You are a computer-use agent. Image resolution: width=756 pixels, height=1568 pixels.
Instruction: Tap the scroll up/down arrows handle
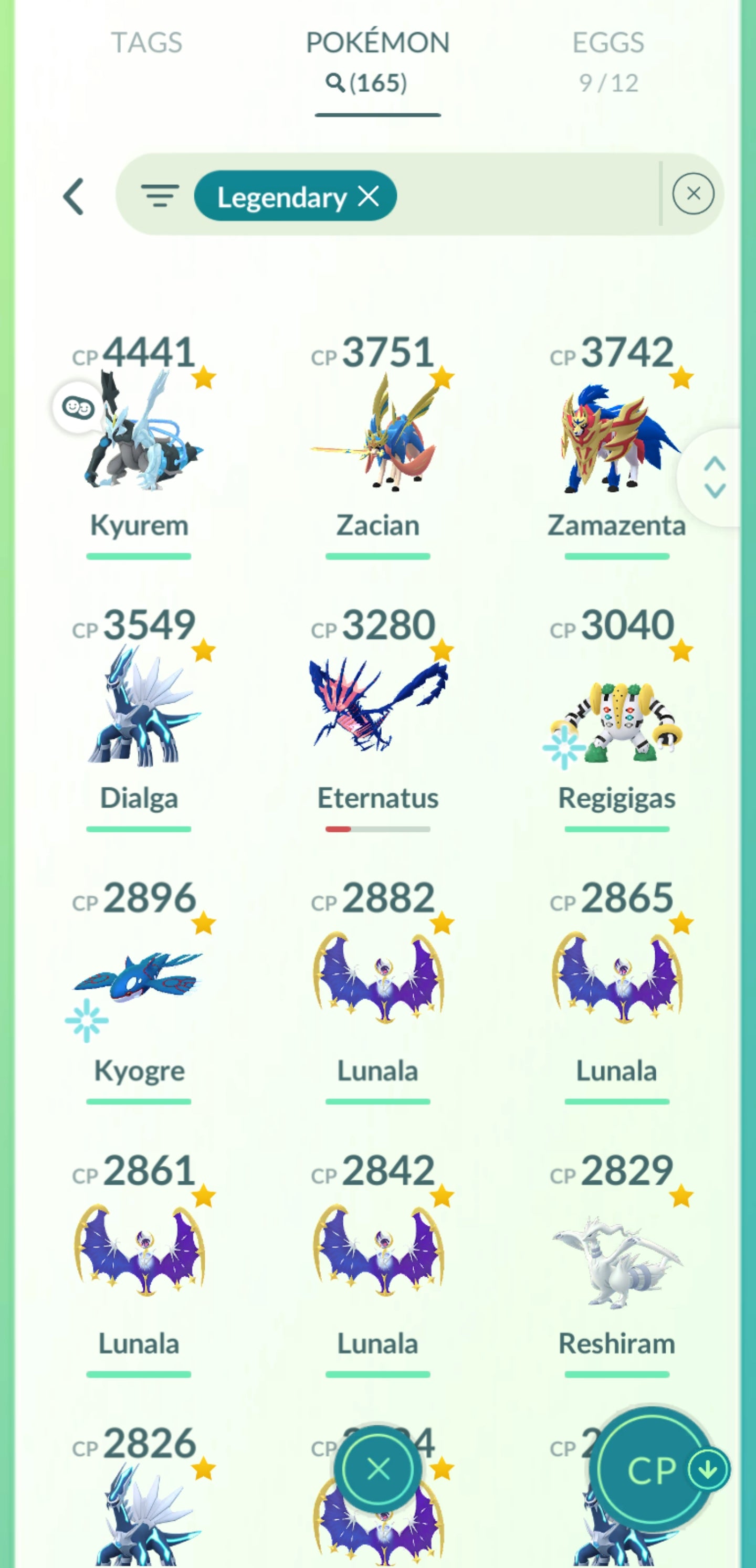(x=715, y=477)
